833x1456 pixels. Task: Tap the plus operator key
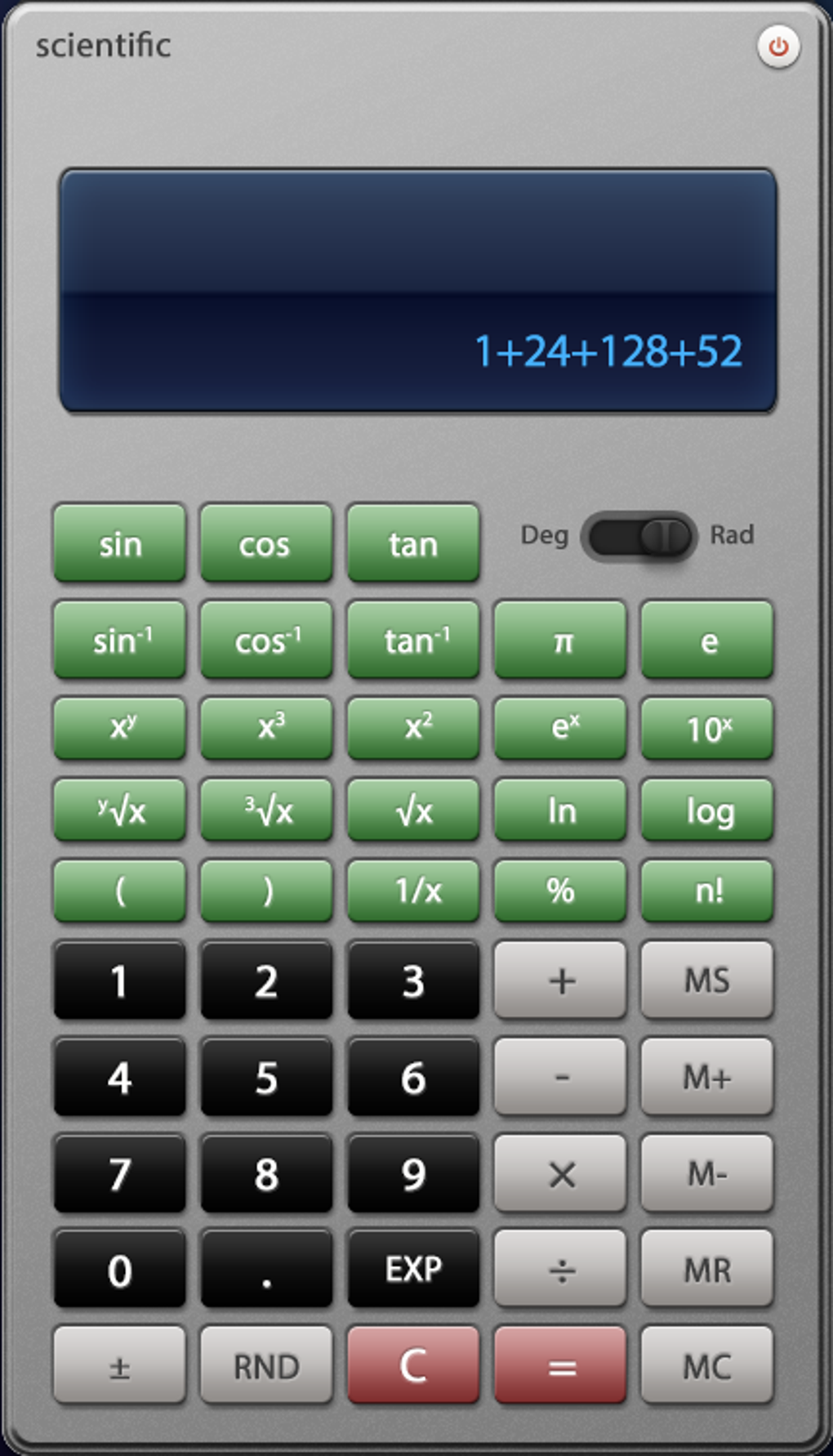[x=560, y=980]
